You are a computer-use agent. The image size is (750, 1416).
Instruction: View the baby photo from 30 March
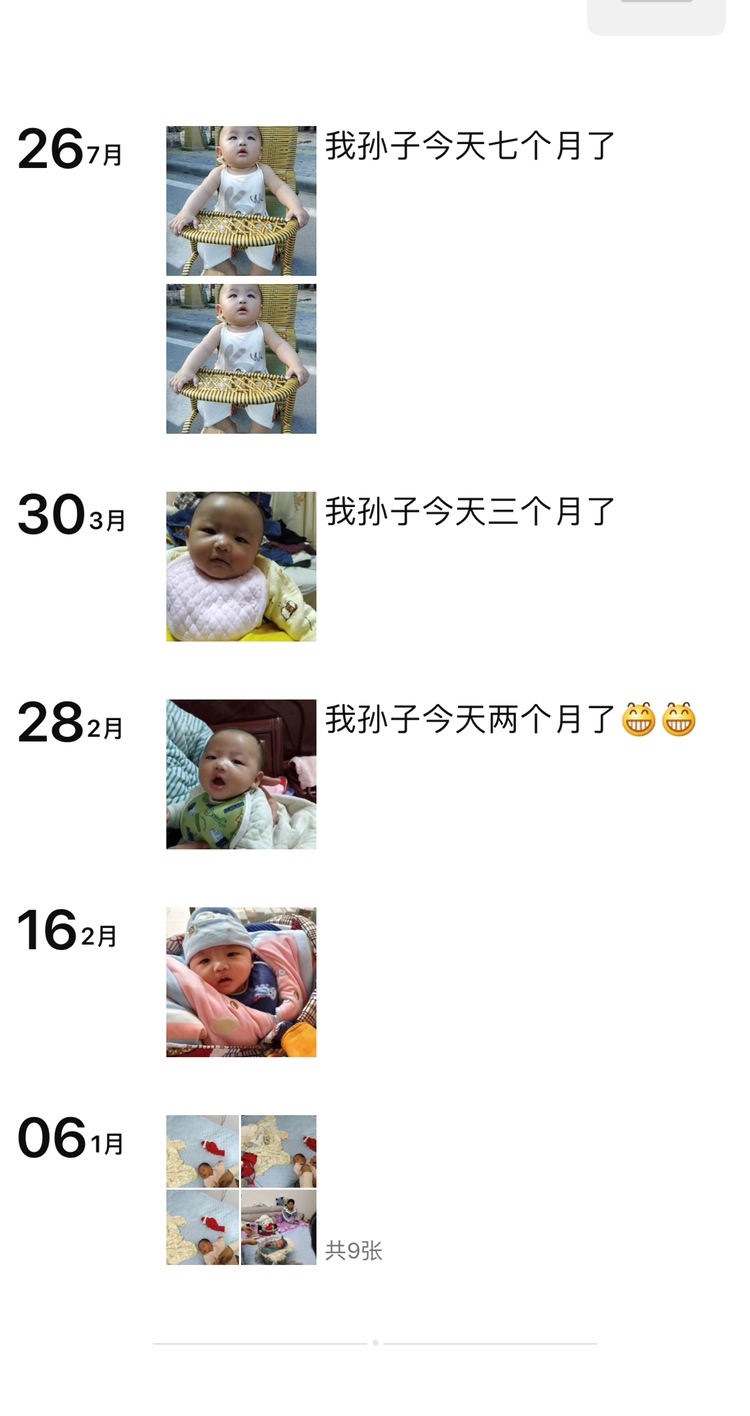241,566
